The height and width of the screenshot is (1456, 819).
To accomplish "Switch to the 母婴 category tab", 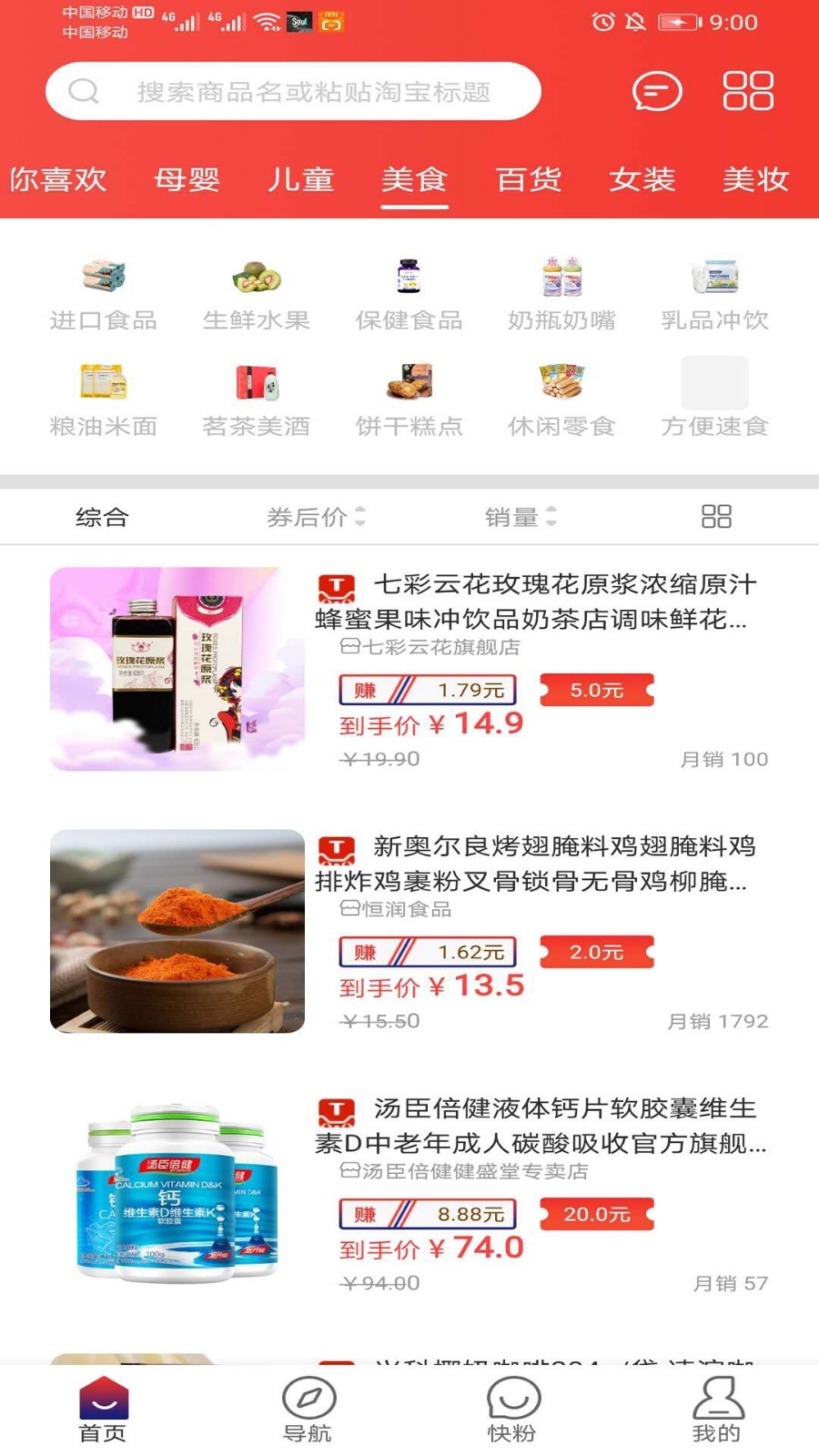I will click(187, 180).
